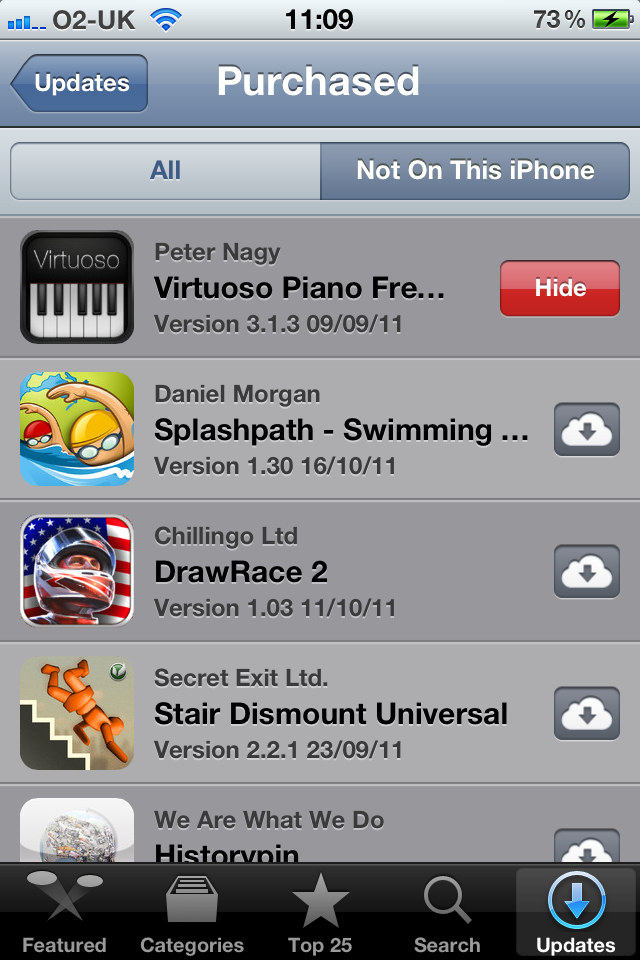The width and height of the screenshot is (640, 960).
Task: Download Historypin using the cloud icon
Action: coord(586,846)
